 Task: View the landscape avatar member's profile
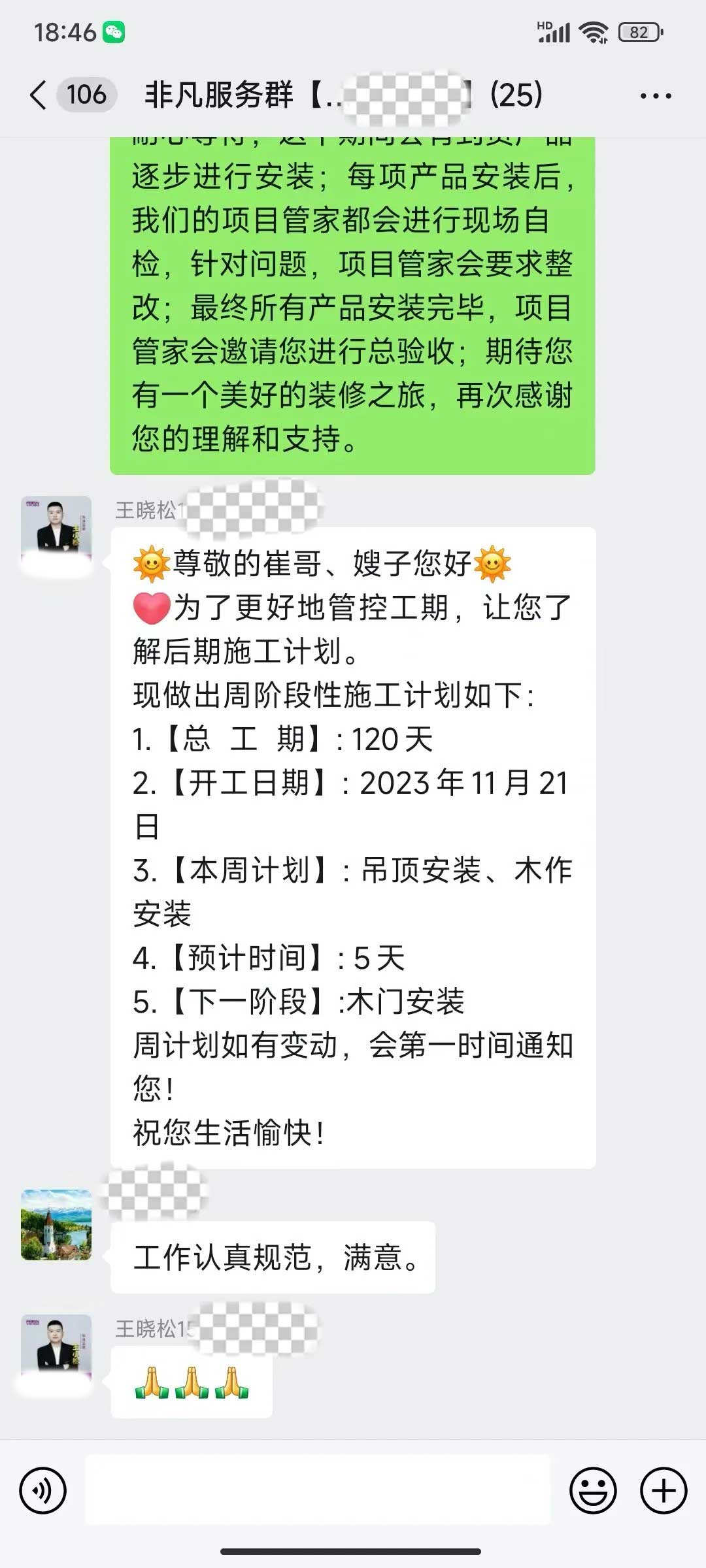click(x=56, y=1226)
